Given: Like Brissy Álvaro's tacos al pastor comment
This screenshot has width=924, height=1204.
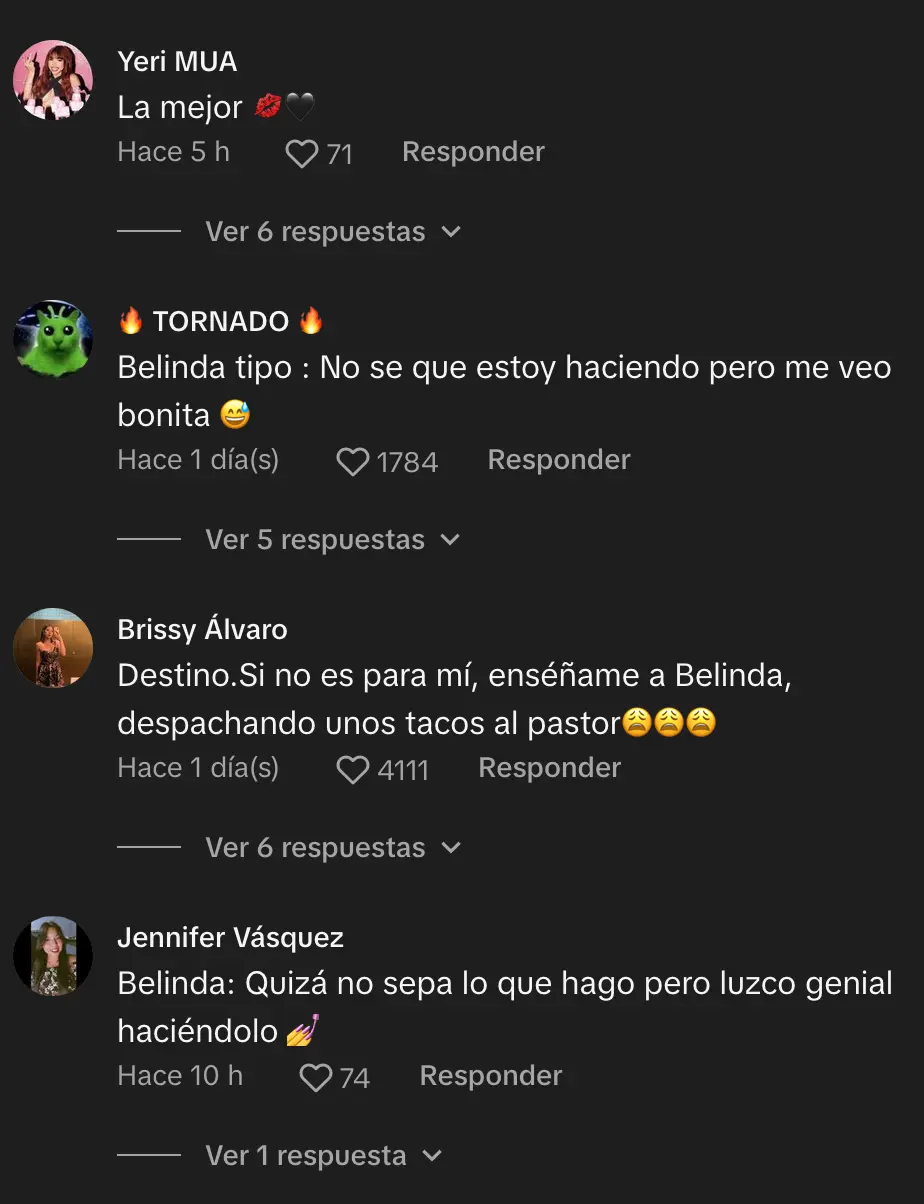Looking at the screenshot, I should (x=352, y=769).
